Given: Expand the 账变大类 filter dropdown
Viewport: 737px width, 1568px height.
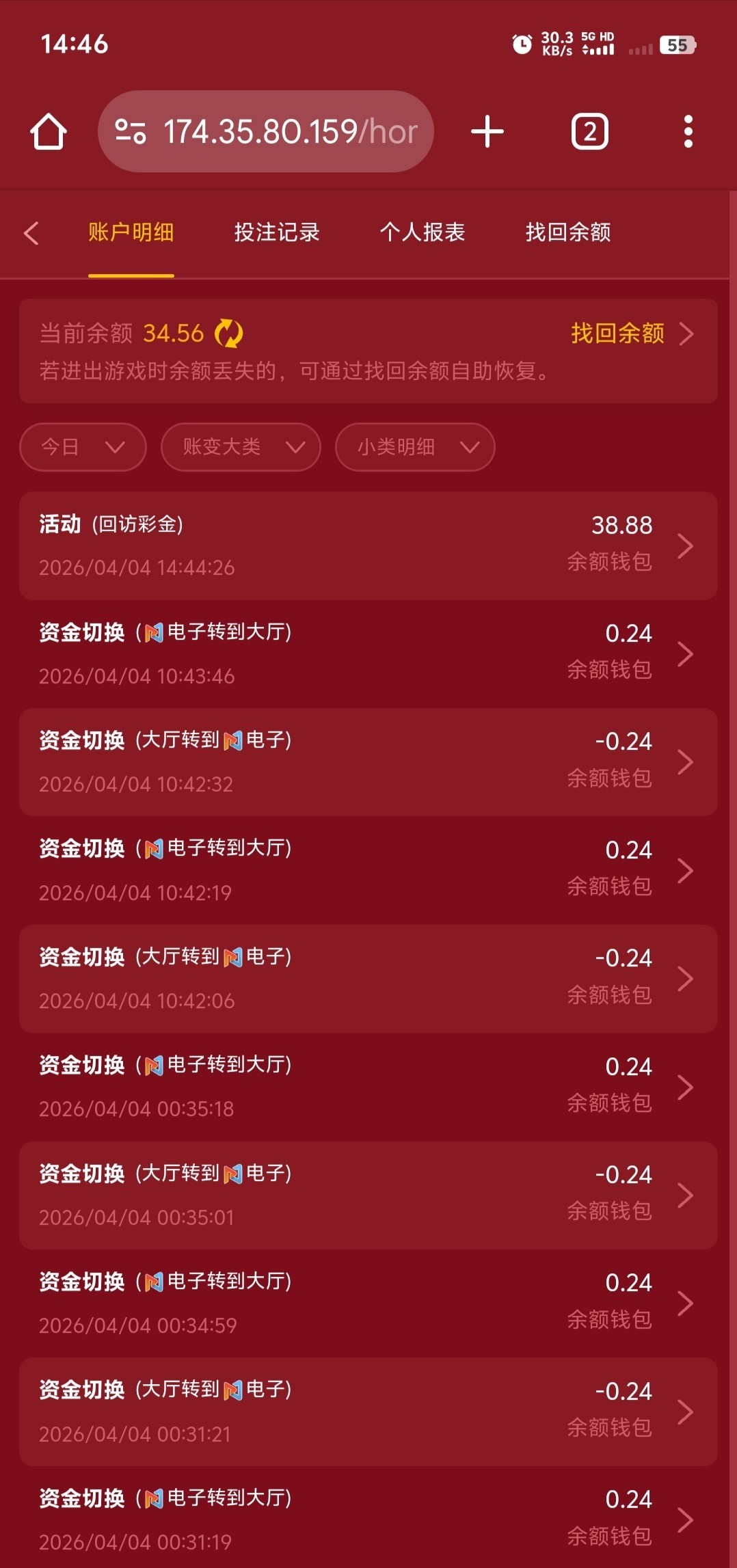Looking at the screenshot, I should [x=241, y=447].
